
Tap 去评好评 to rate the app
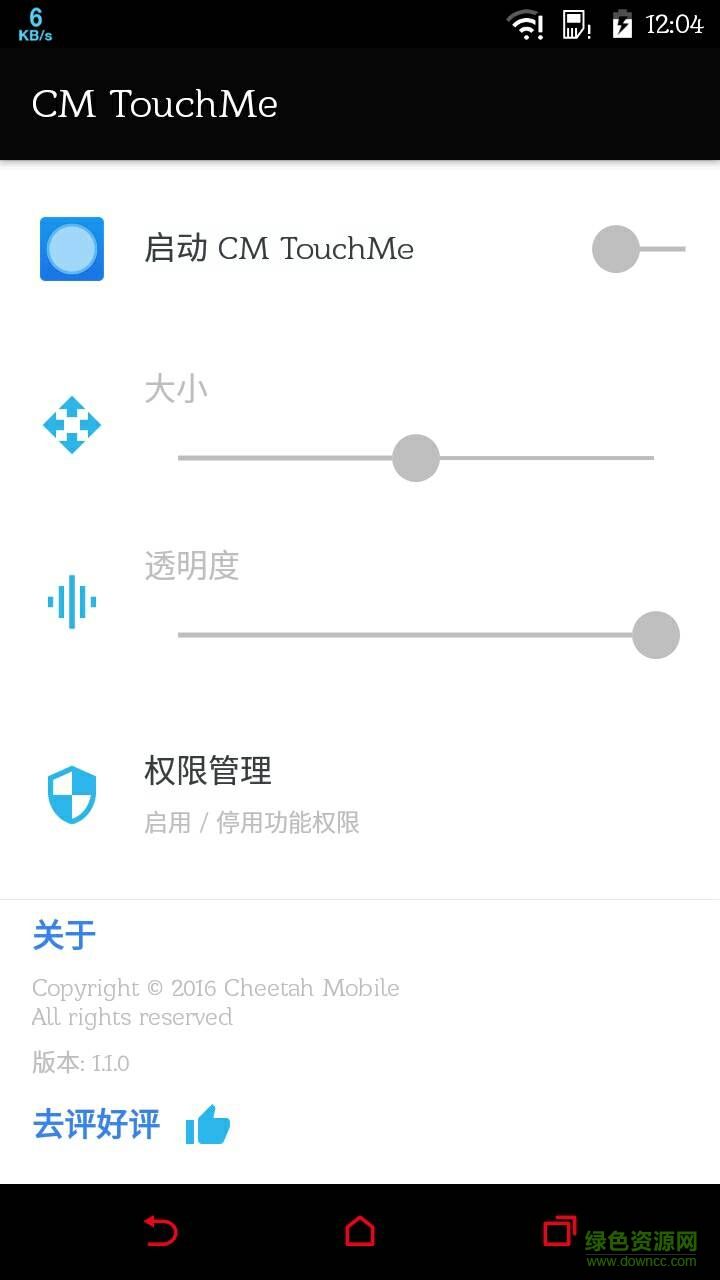95,1124
